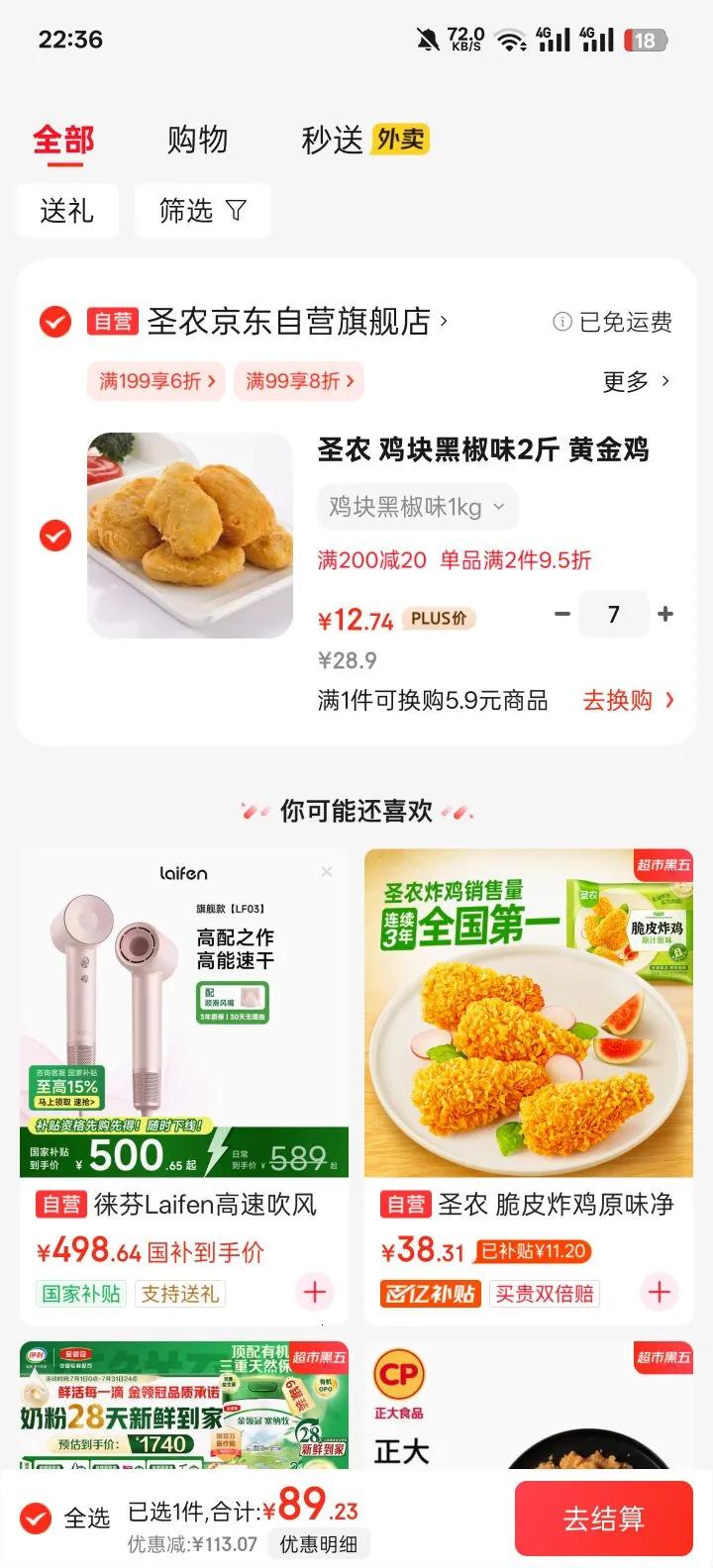Toggle the store selection checkbox
Image resolution: width=713 pixels, height=1568 pixels.
(x=54, y=322)
